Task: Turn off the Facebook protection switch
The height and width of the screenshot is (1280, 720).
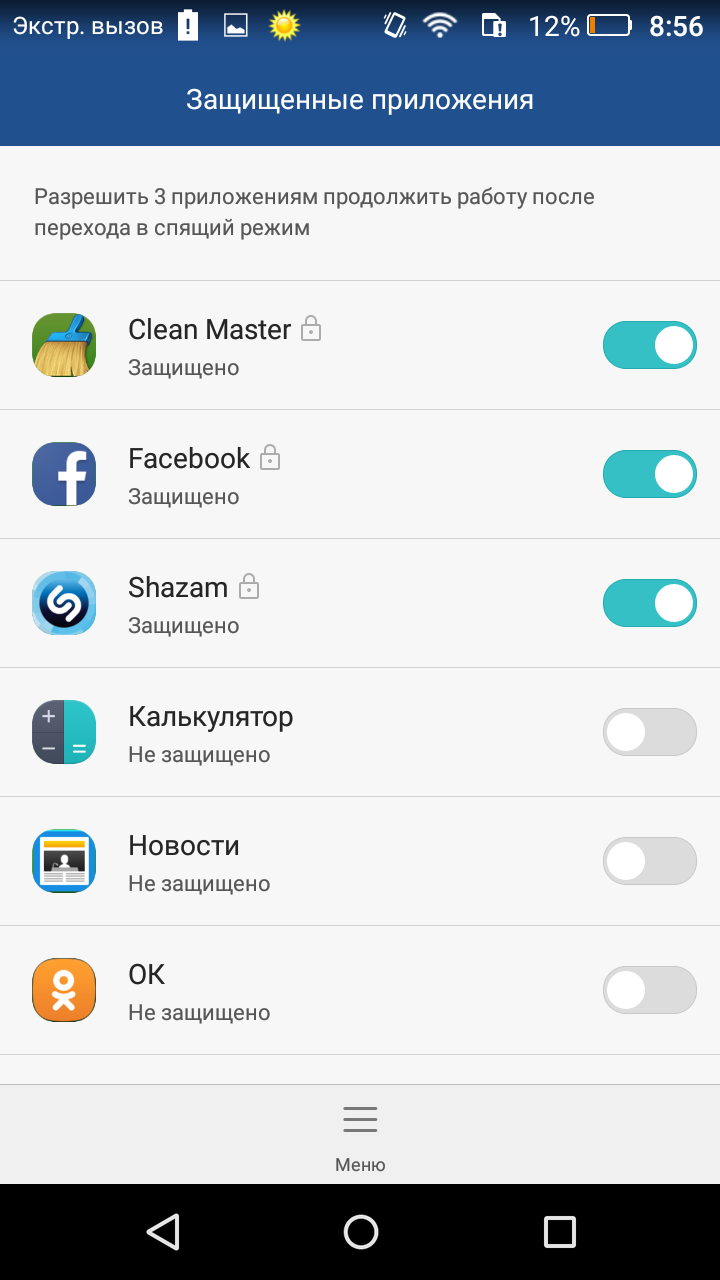Action: click(x=649, y=474)
